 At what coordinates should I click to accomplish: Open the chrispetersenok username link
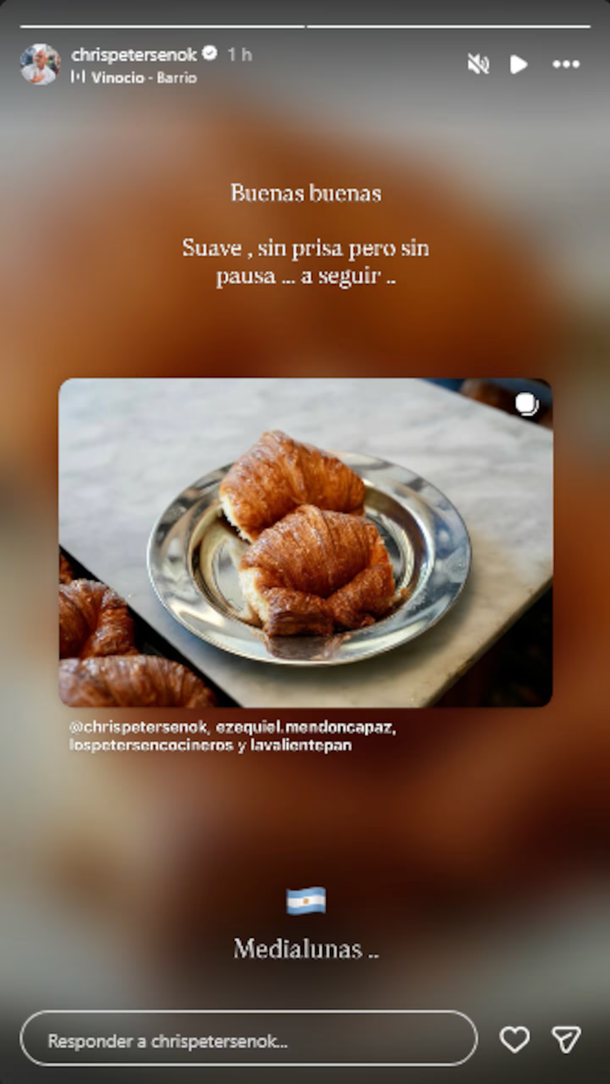coord(134,54)
